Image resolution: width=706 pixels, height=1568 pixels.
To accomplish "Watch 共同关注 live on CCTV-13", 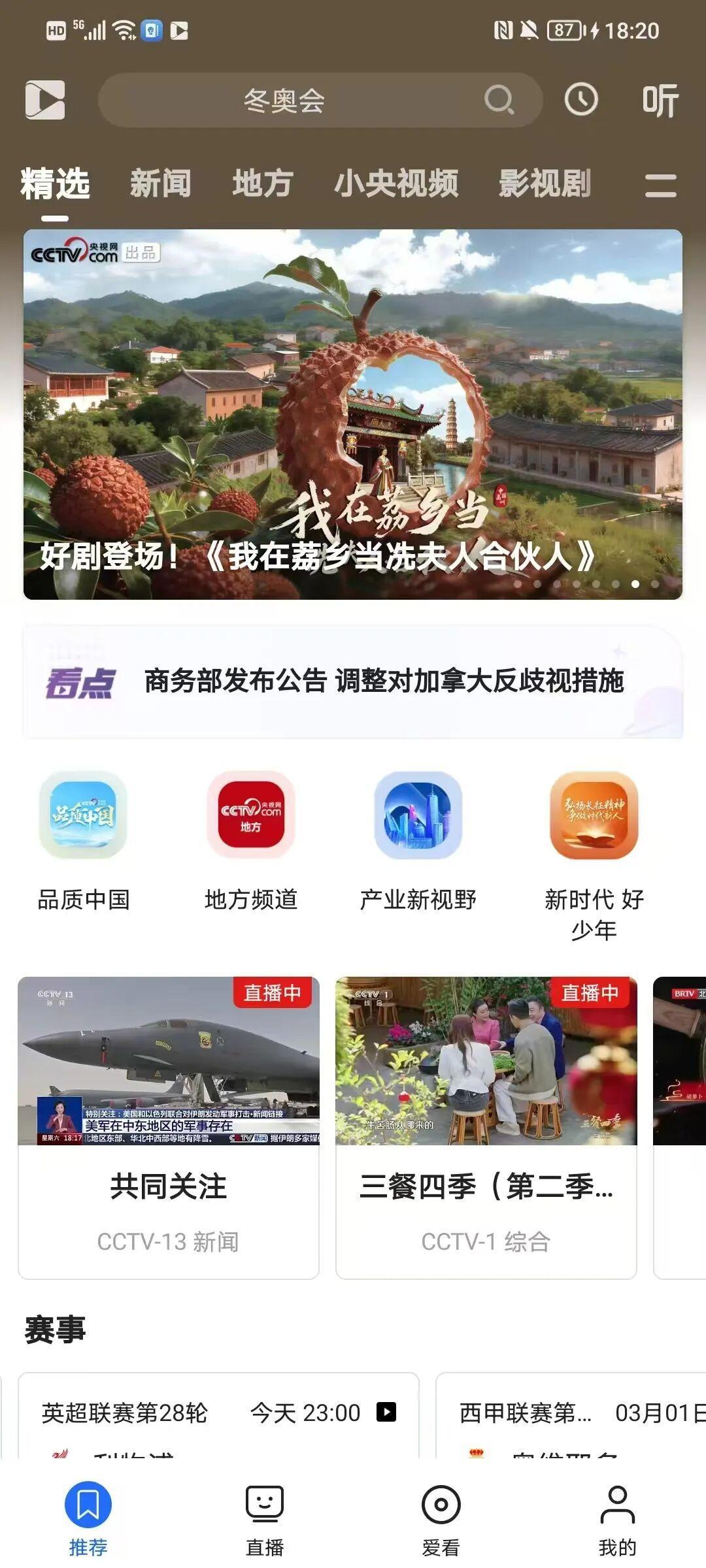I will coord(169,1126).
